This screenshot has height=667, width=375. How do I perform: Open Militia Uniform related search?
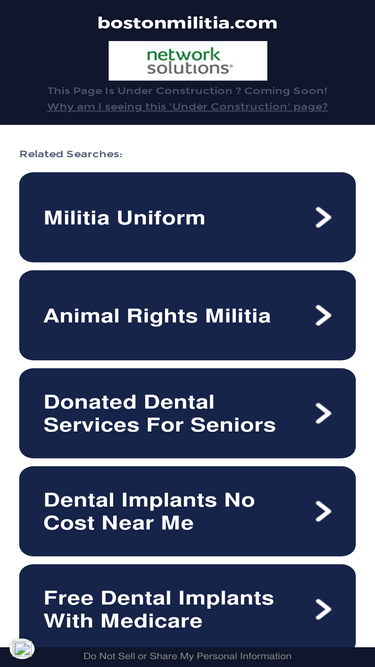tap(187, 217)
